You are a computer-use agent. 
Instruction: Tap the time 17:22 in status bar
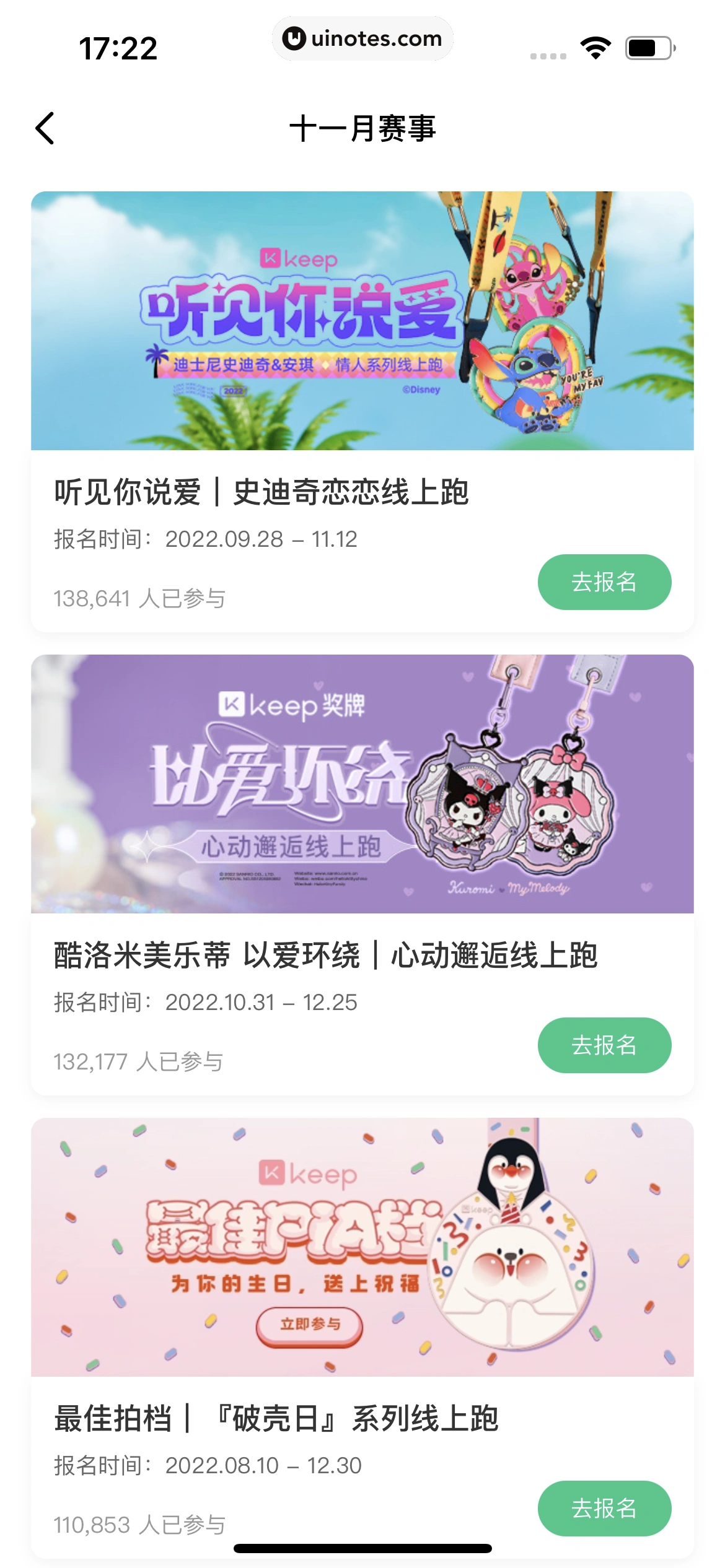(118, 48)
